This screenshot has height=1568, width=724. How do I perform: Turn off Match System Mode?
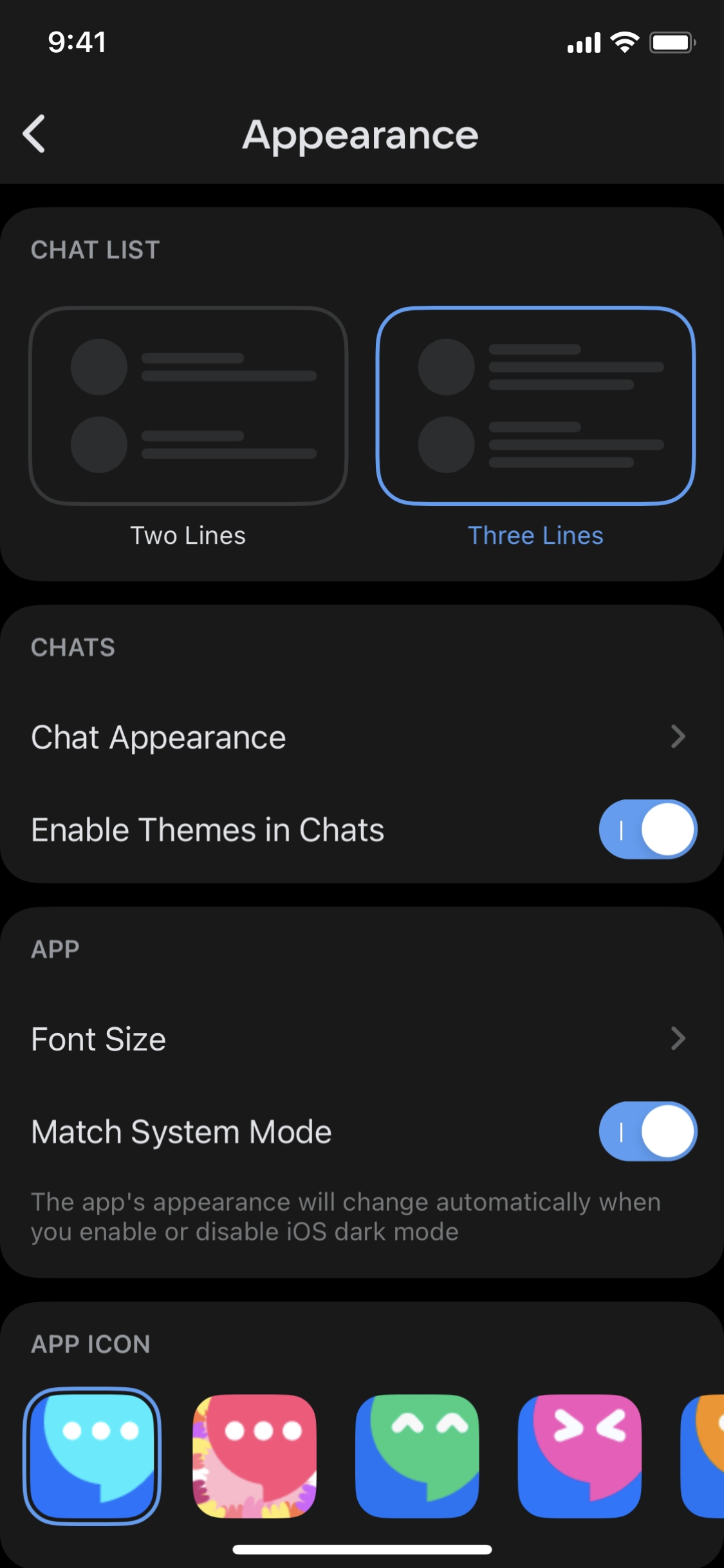(x=647, y=1132)
